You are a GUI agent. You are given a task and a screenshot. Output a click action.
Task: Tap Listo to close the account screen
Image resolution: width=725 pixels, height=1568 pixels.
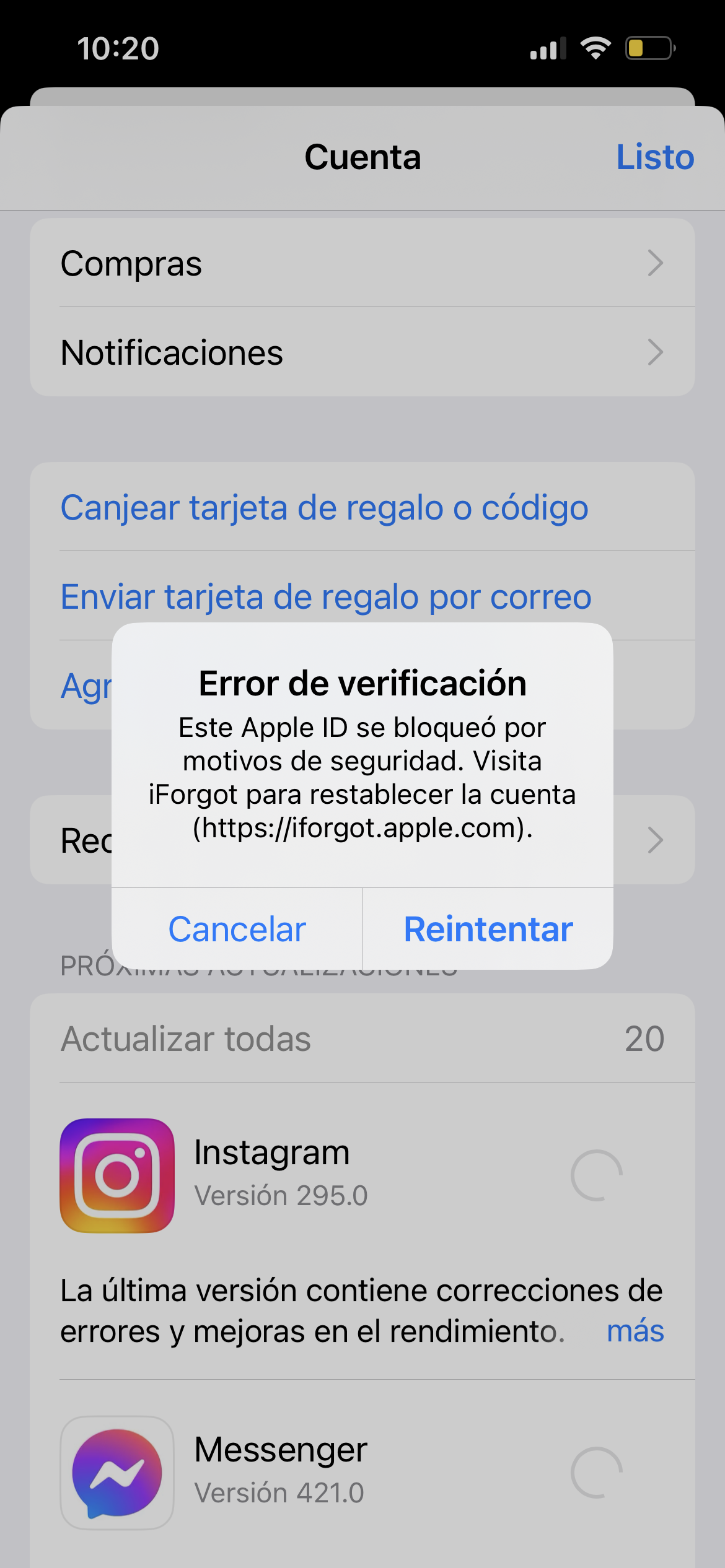[x=655, y=157]
